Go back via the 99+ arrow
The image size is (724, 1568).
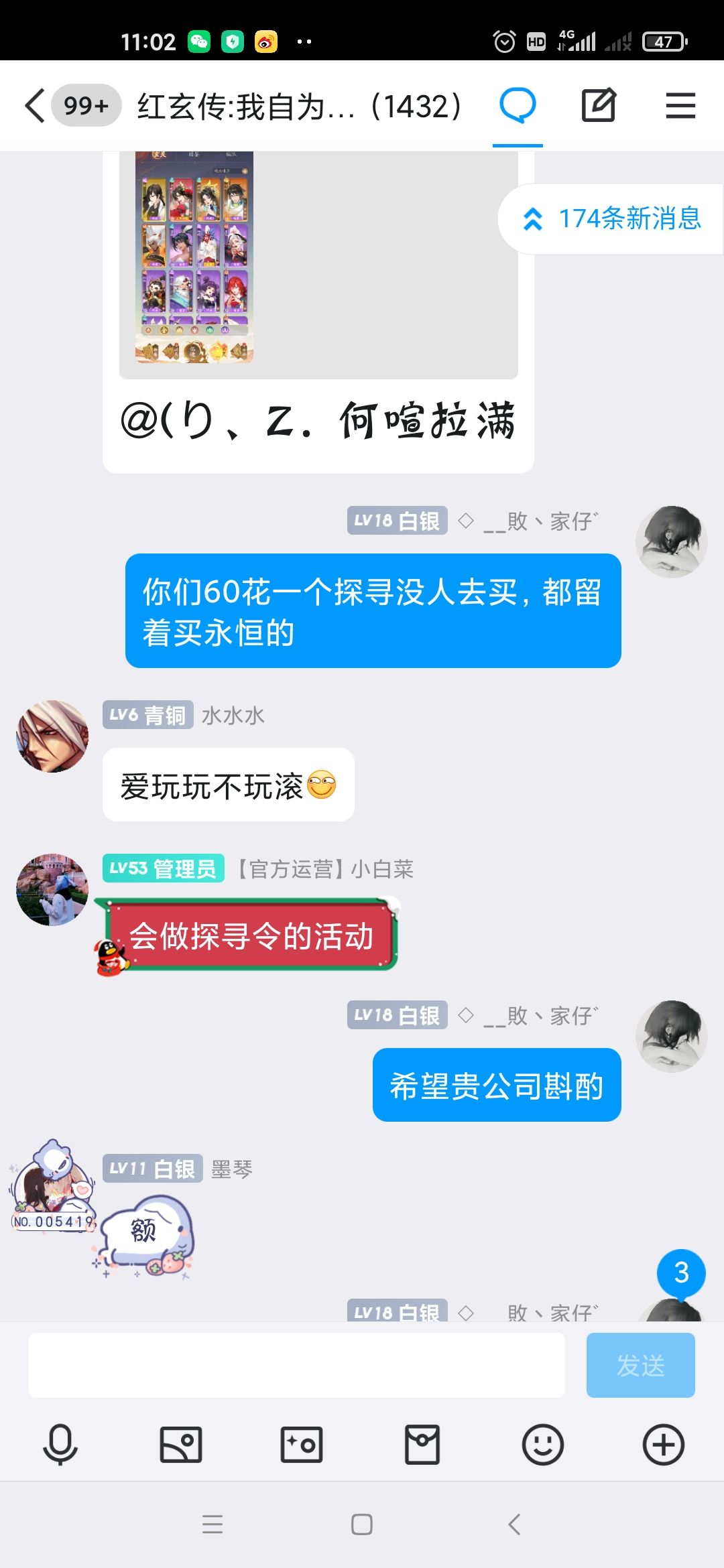pyautogui.click(x=36, y=106)
